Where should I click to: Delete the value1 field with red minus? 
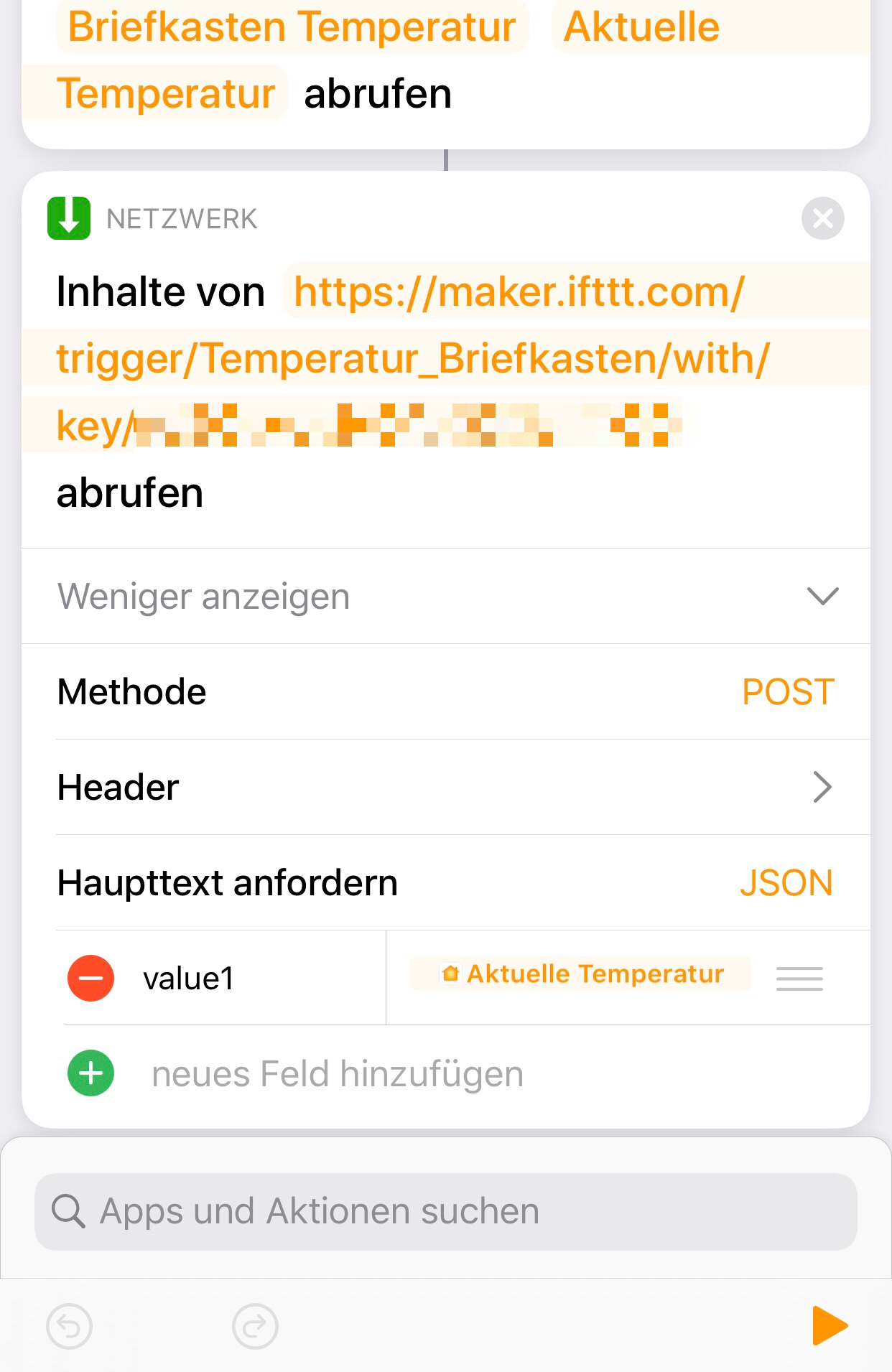tap(90, 978)
